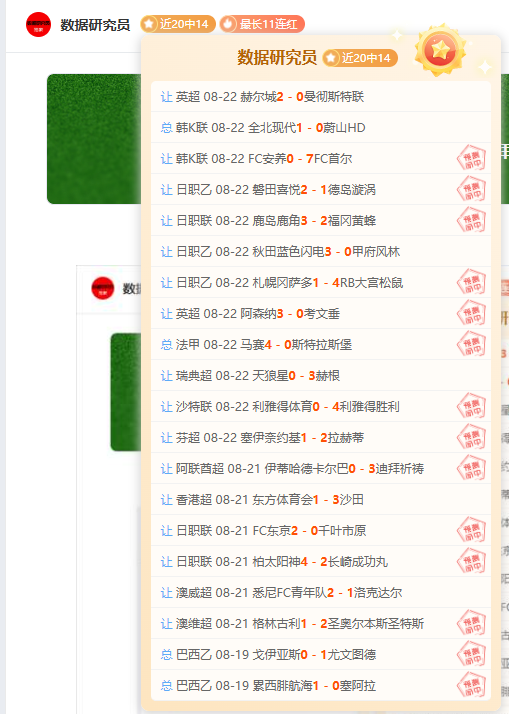Open 天狼星 vs 赫根 match row
509x714 pixels.
click(x=321, y=376)
